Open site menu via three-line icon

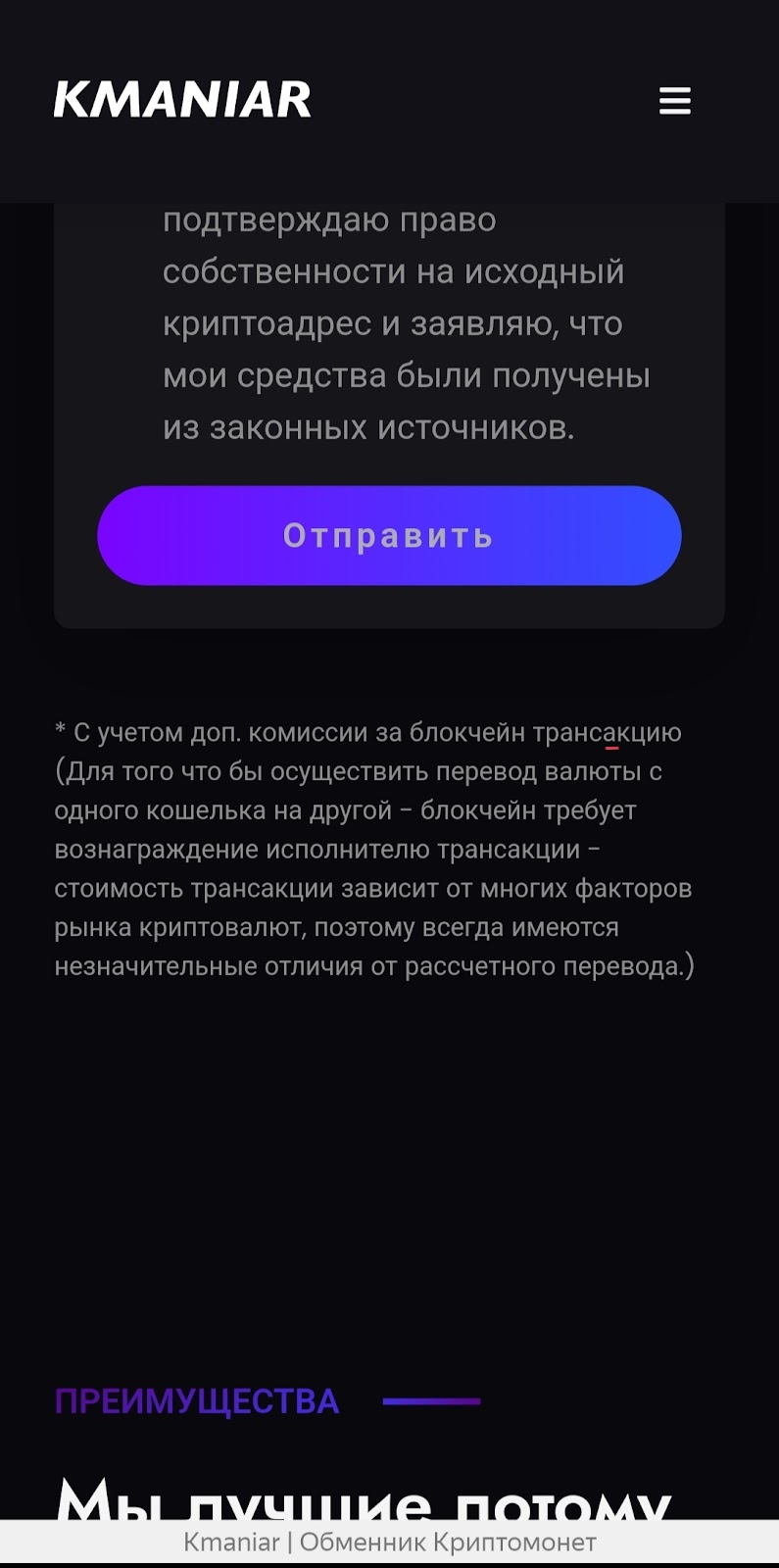[675, 101]
